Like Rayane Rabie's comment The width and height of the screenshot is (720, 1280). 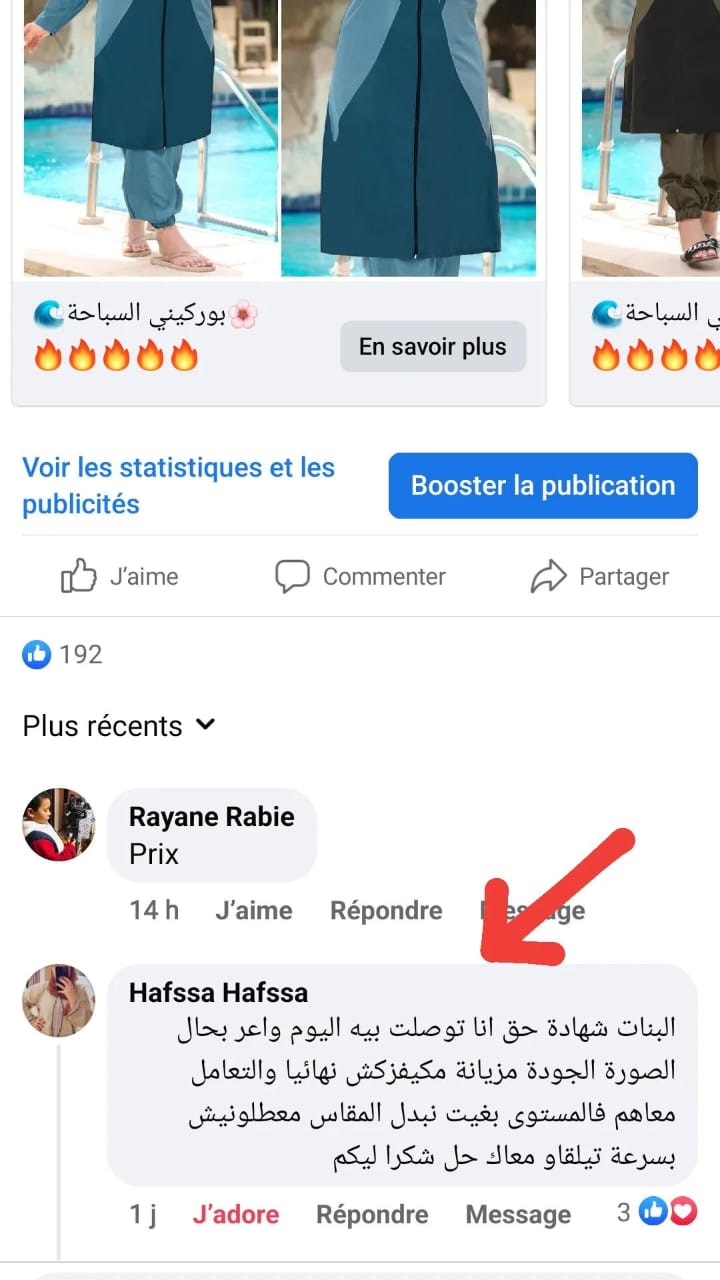[253, 910]
